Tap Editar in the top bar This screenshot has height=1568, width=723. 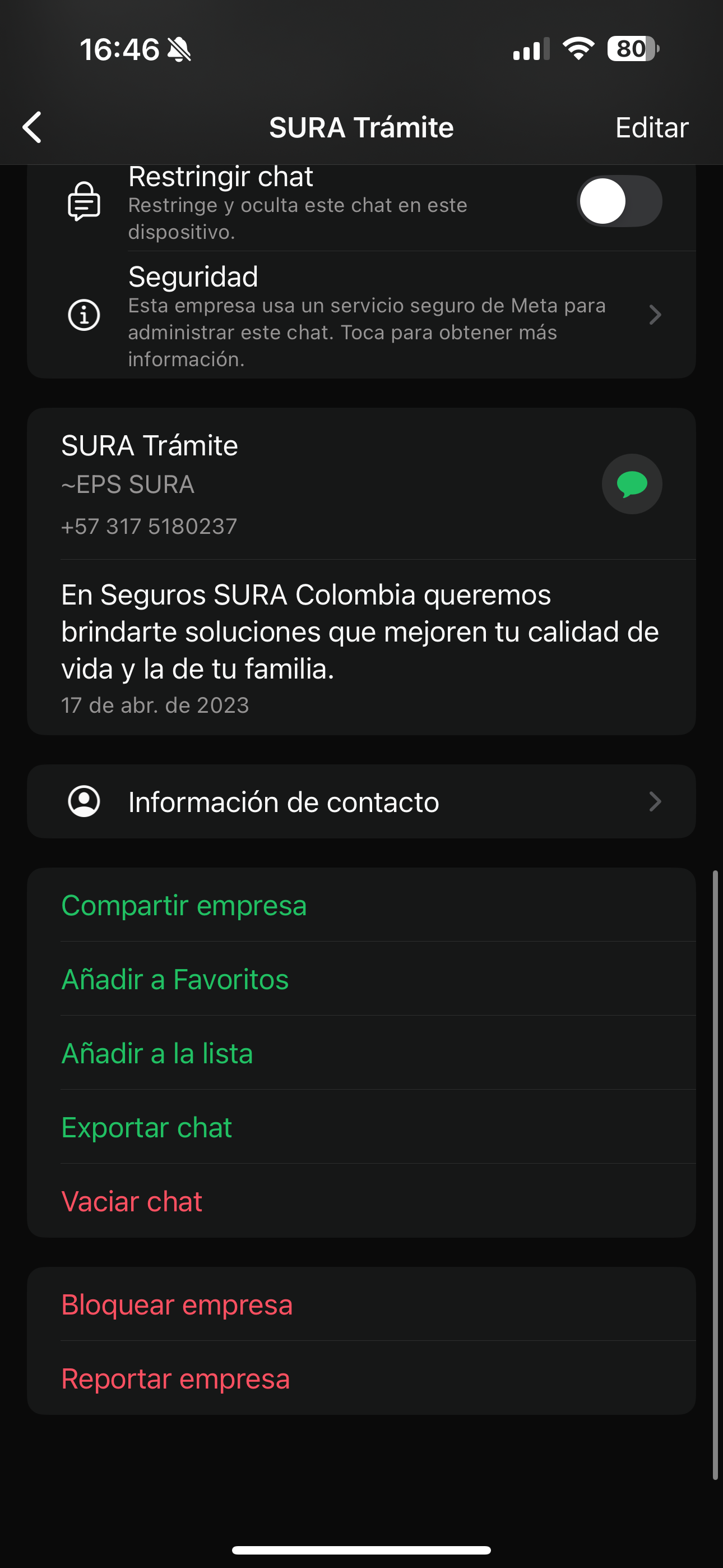click(651, 128)
